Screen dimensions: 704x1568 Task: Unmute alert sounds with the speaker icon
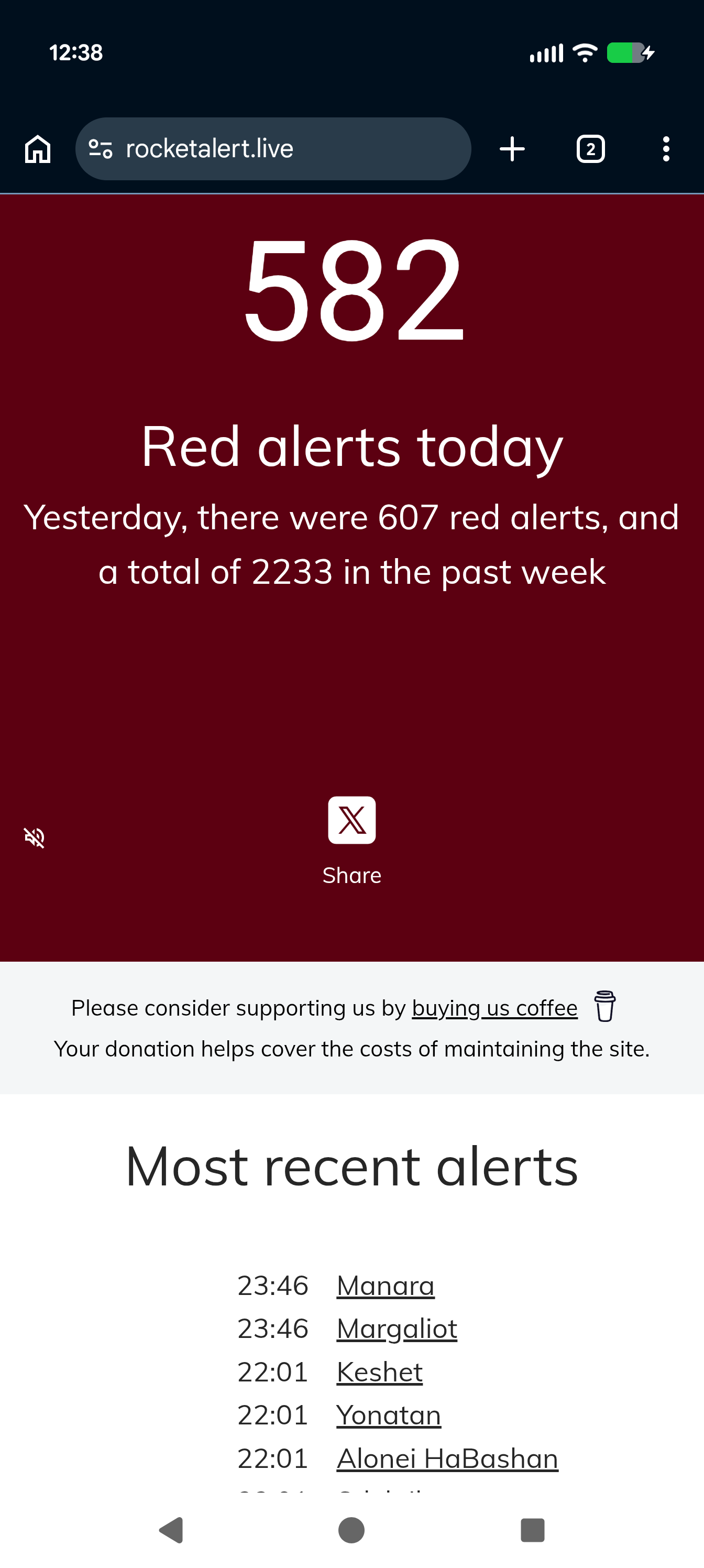(x=35, y=837)
